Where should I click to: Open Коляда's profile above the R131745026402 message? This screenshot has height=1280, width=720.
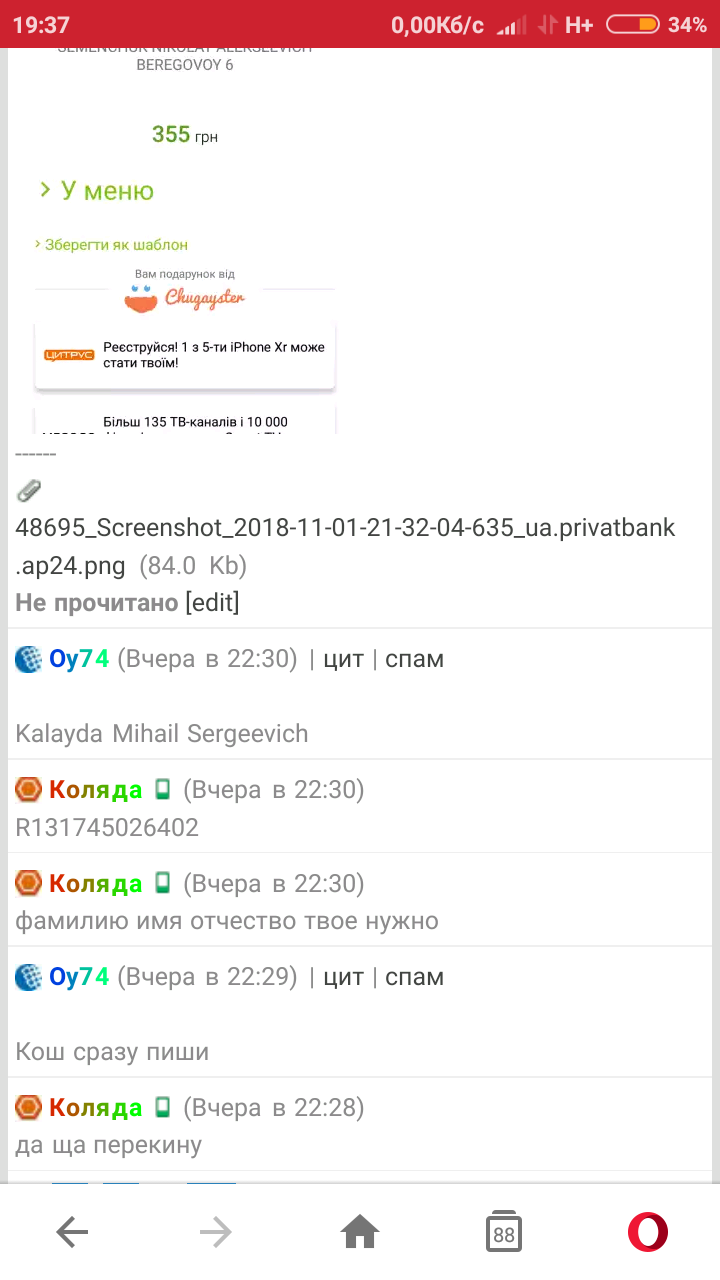click(x=96, y=790)
